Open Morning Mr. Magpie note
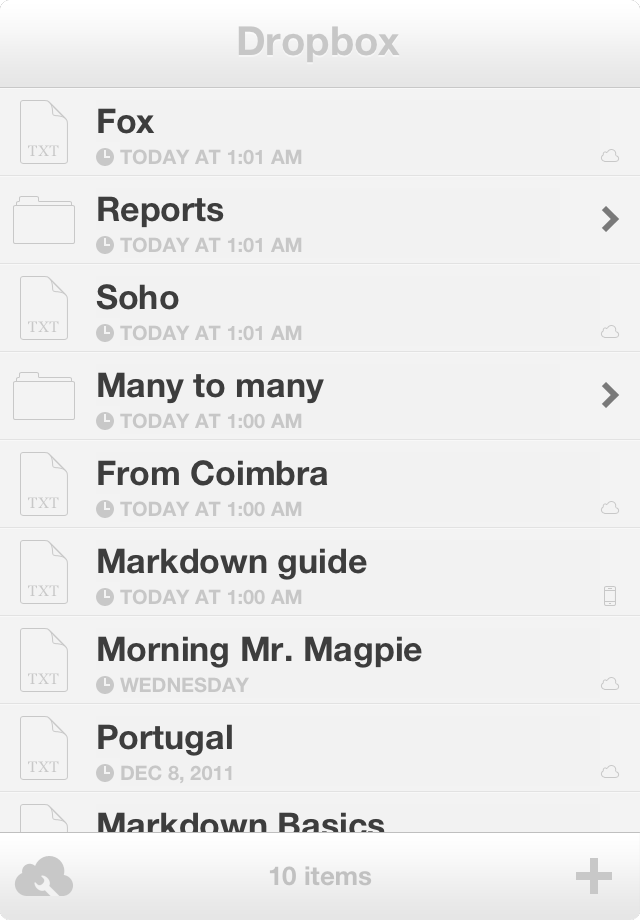 (x=320, y=661)
